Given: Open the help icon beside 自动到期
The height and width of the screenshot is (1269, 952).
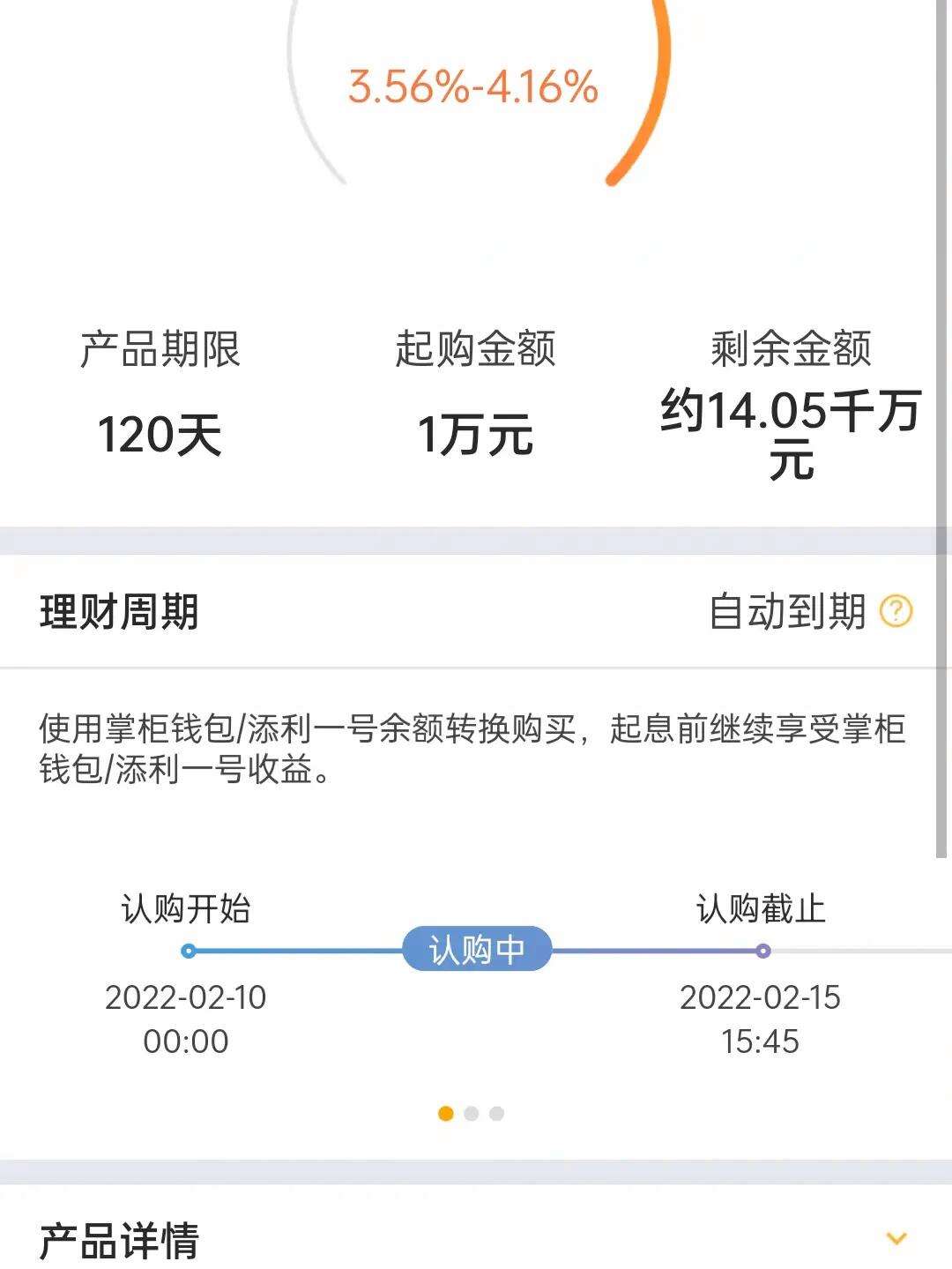Looking at the screenshot, I should [896, 611].
